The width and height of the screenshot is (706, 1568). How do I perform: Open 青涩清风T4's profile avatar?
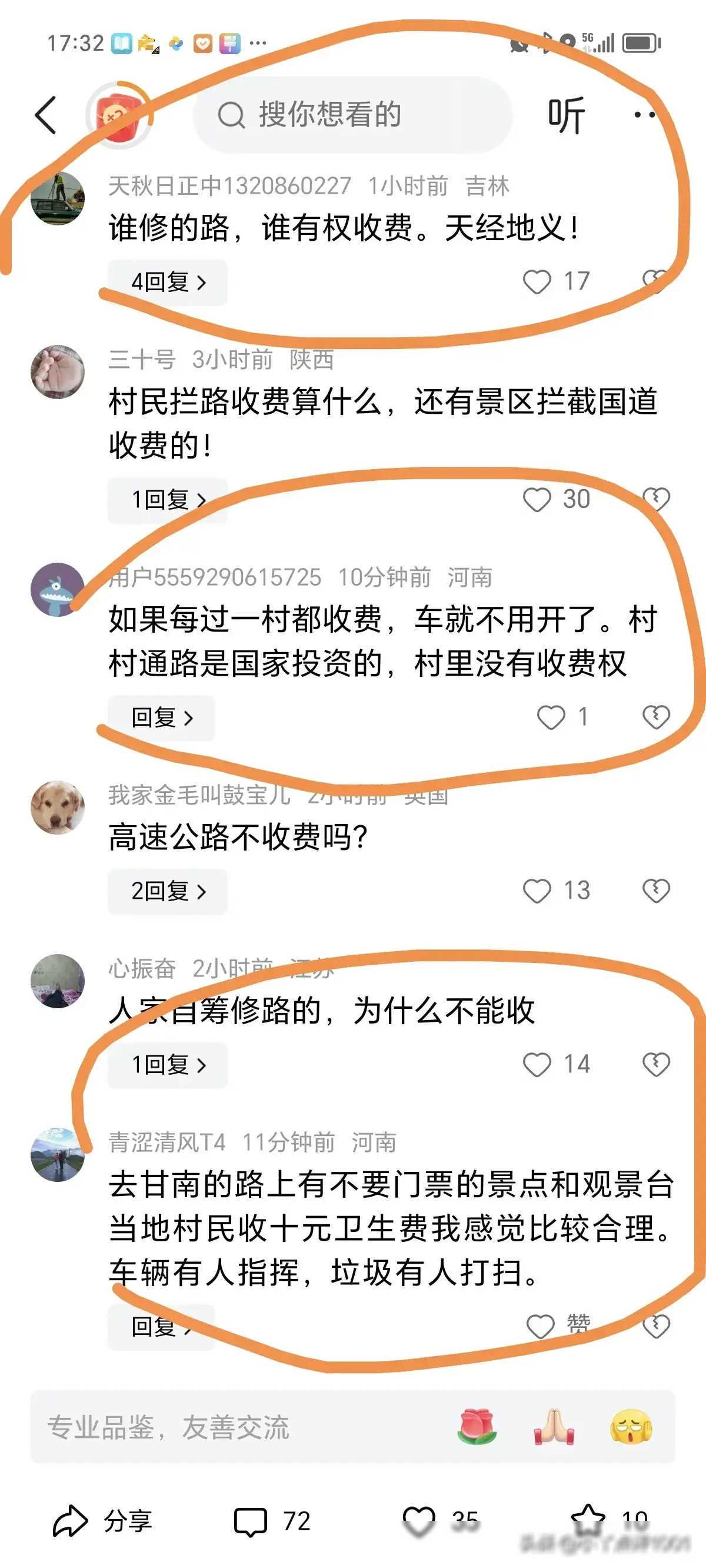point(58,1154)
